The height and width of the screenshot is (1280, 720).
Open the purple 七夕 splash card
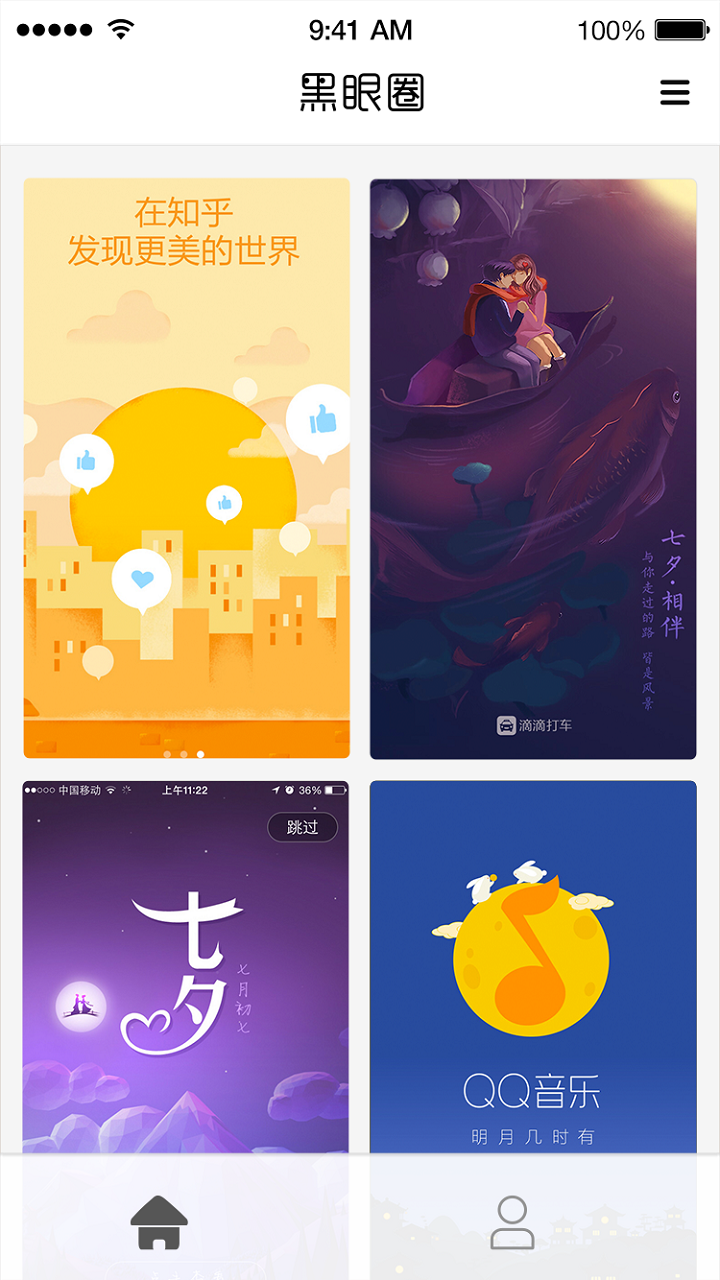pos(187,965)
